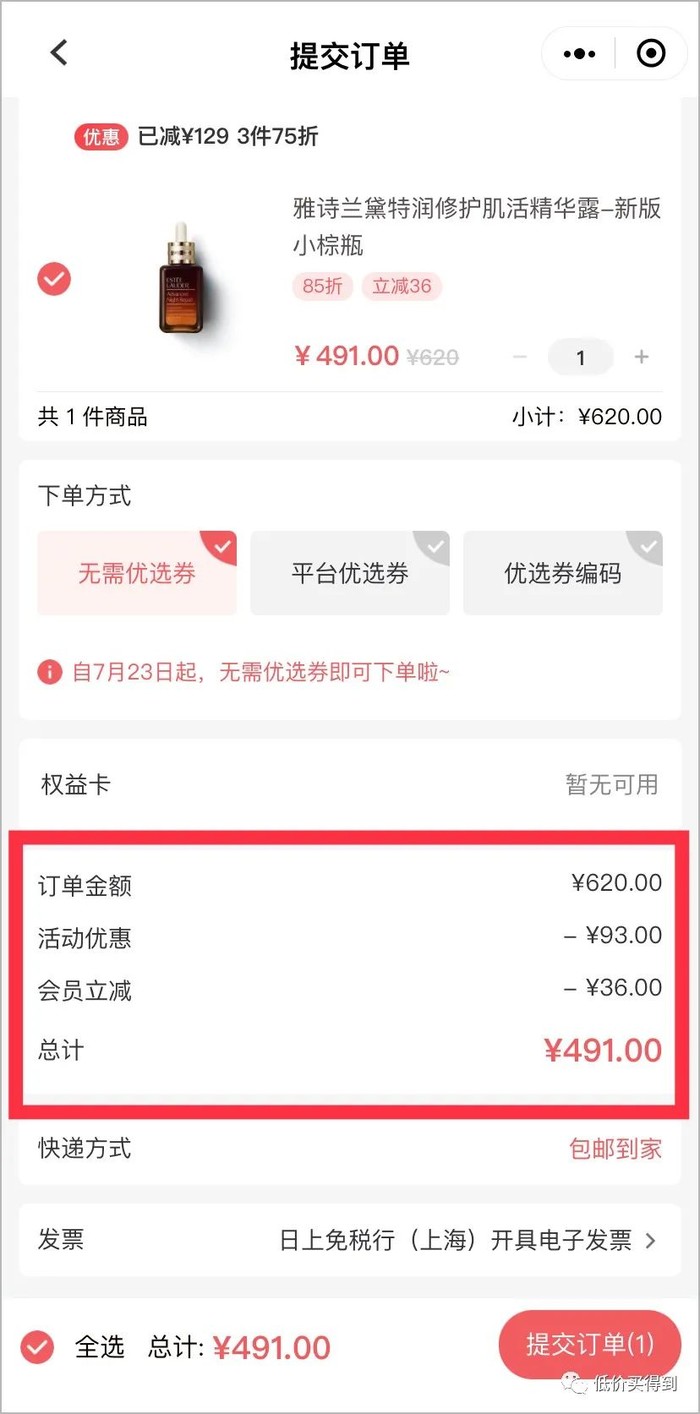Edit the quantity field showing 1
The image size is (700, 1414).
[x=580, y=357]
